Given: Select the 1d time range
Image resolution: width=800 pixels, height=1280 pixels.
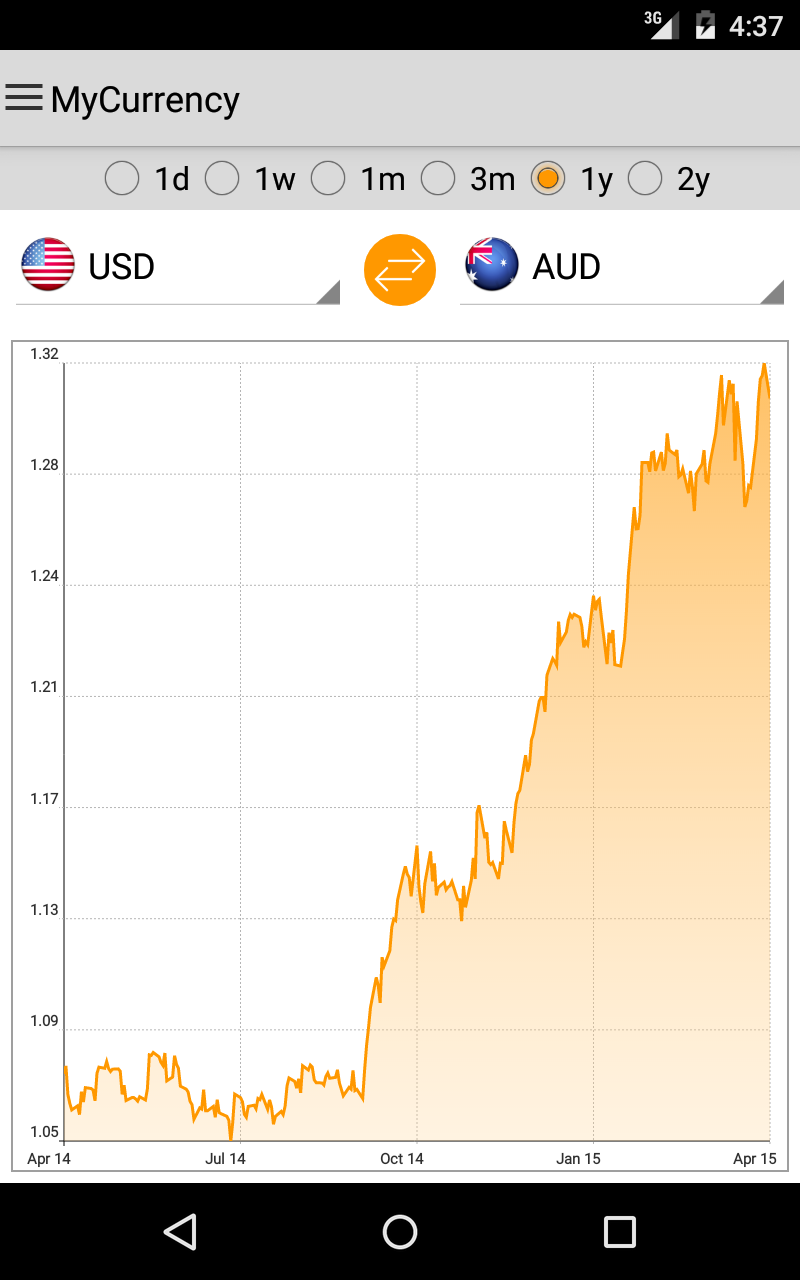Looking at the screenshot, I should click(x=147, y=179).
